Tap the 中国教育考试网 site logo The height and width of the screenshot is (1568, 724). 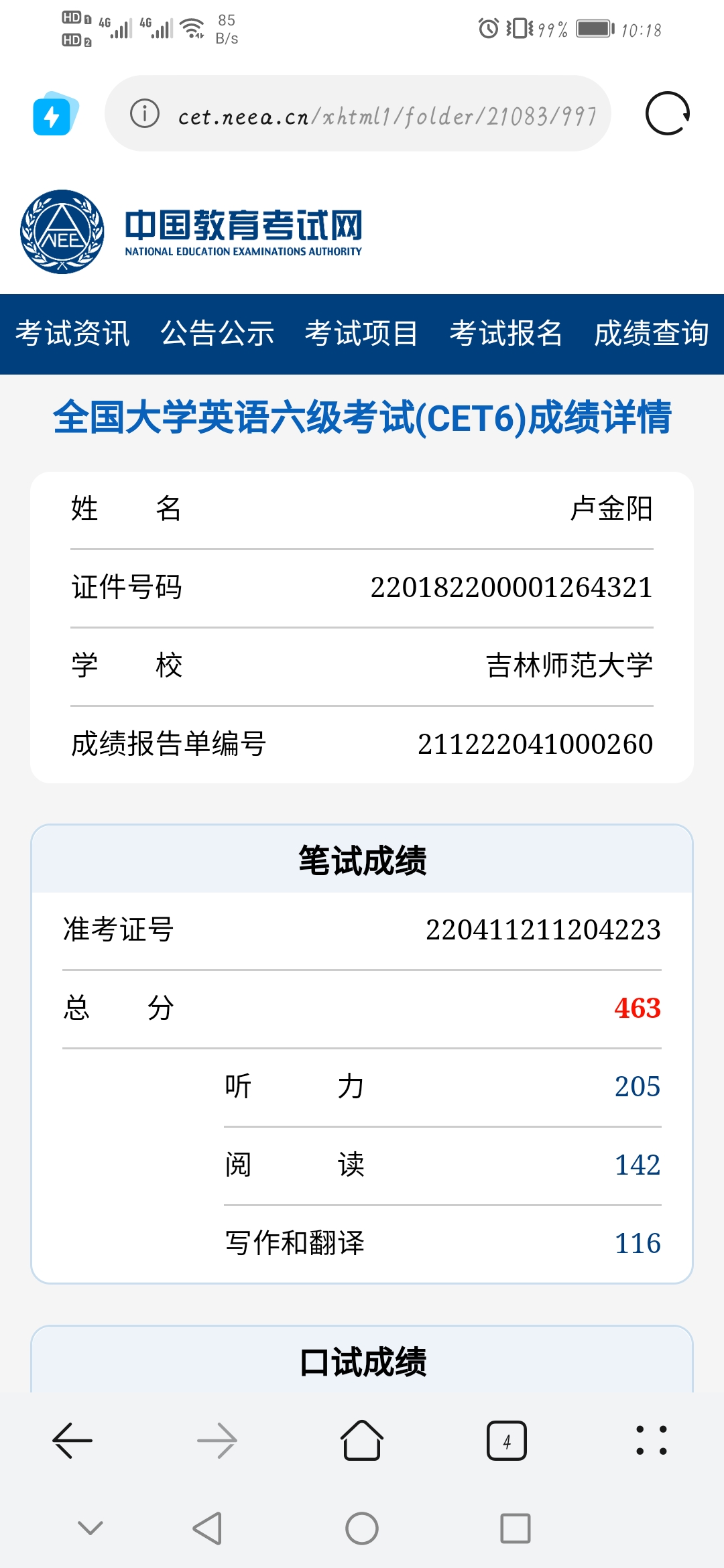(192, 232)
